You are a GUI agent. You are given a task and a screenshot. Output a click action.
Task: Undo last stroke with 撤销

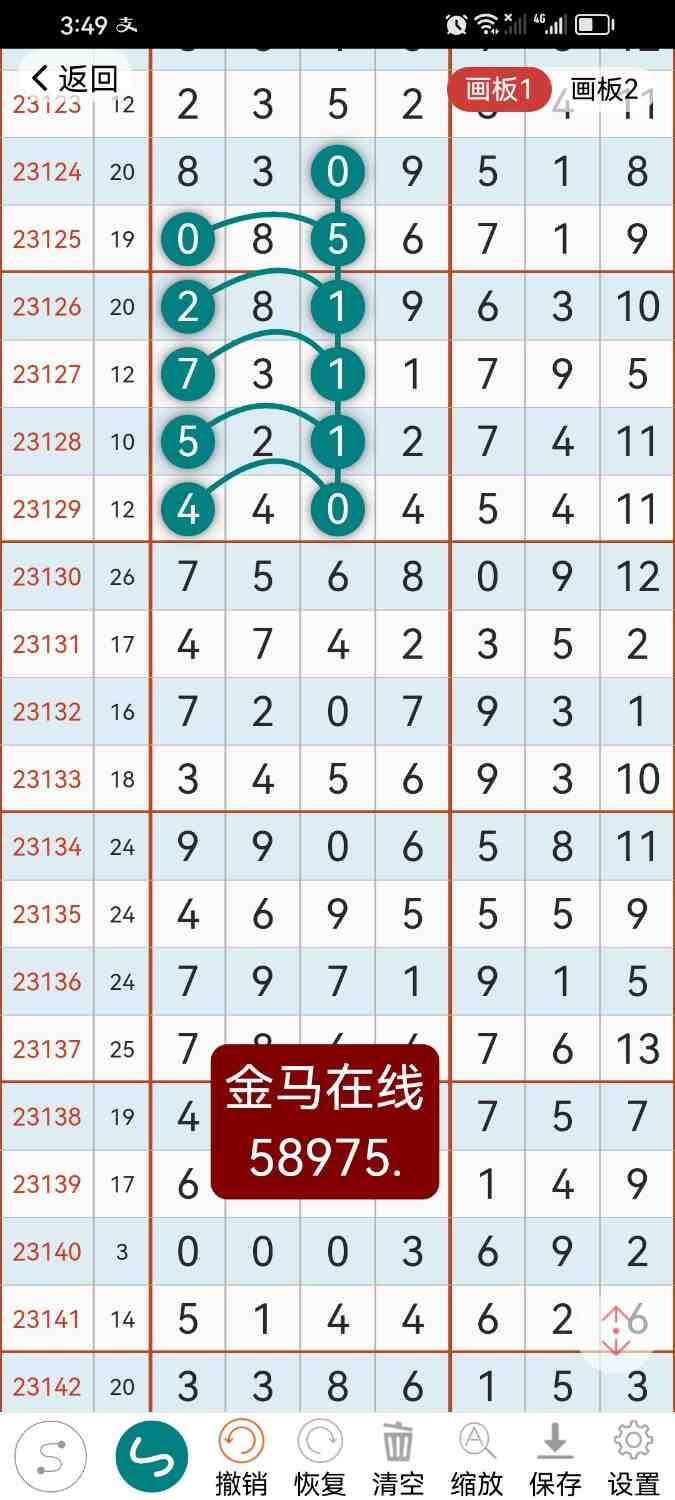(x=241, y=1458)
